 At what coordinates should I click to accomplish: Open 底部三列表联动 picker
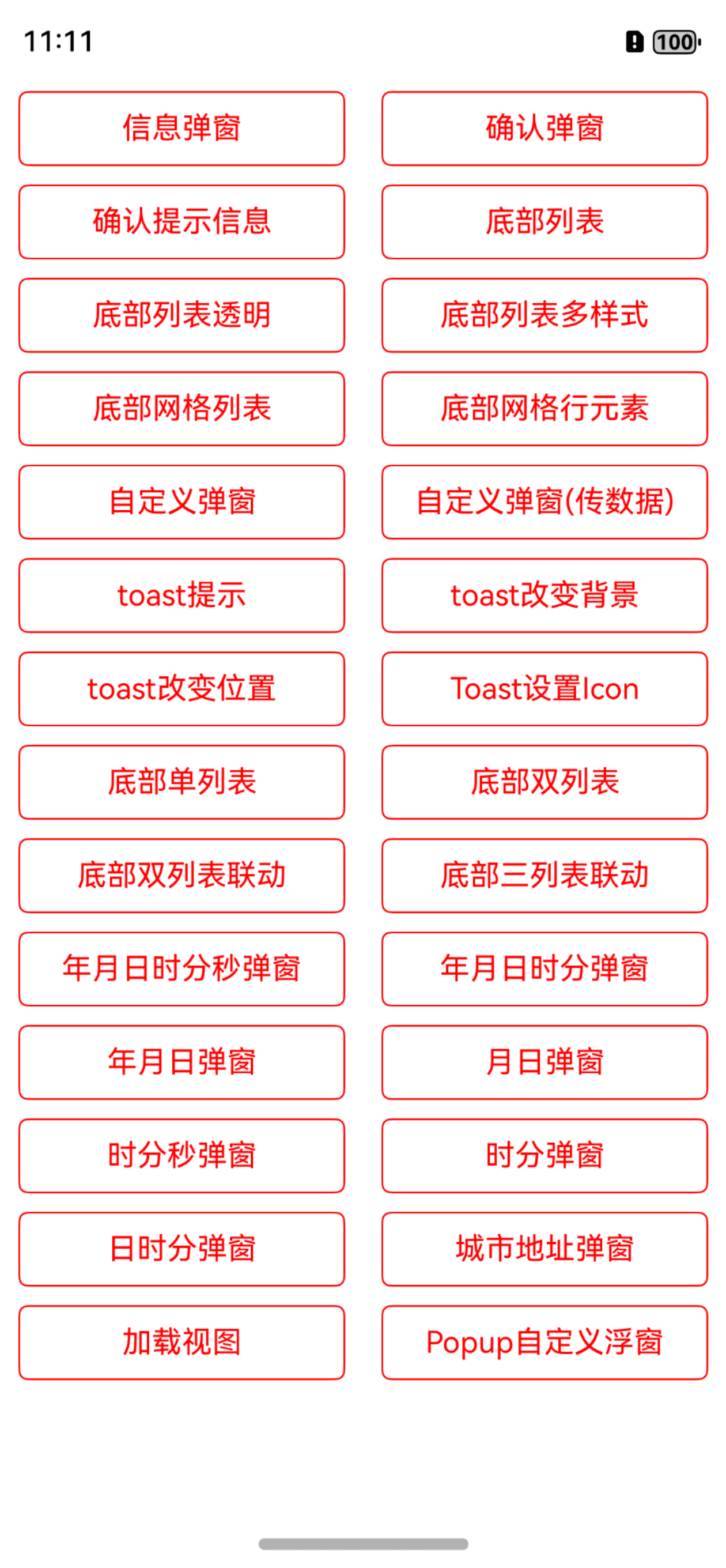[x=544, y=876]
